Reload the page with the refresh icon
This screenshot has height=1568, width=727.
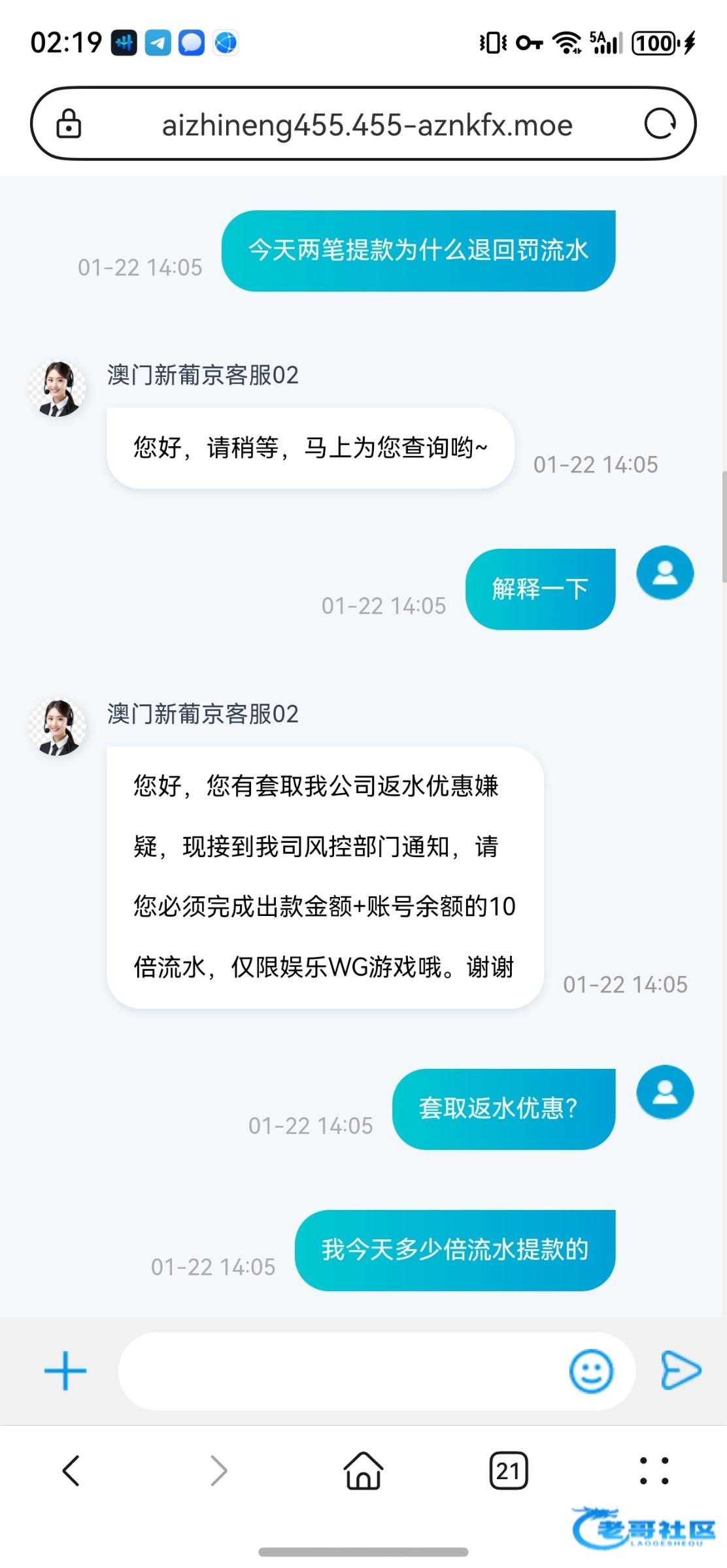[659, 123]
